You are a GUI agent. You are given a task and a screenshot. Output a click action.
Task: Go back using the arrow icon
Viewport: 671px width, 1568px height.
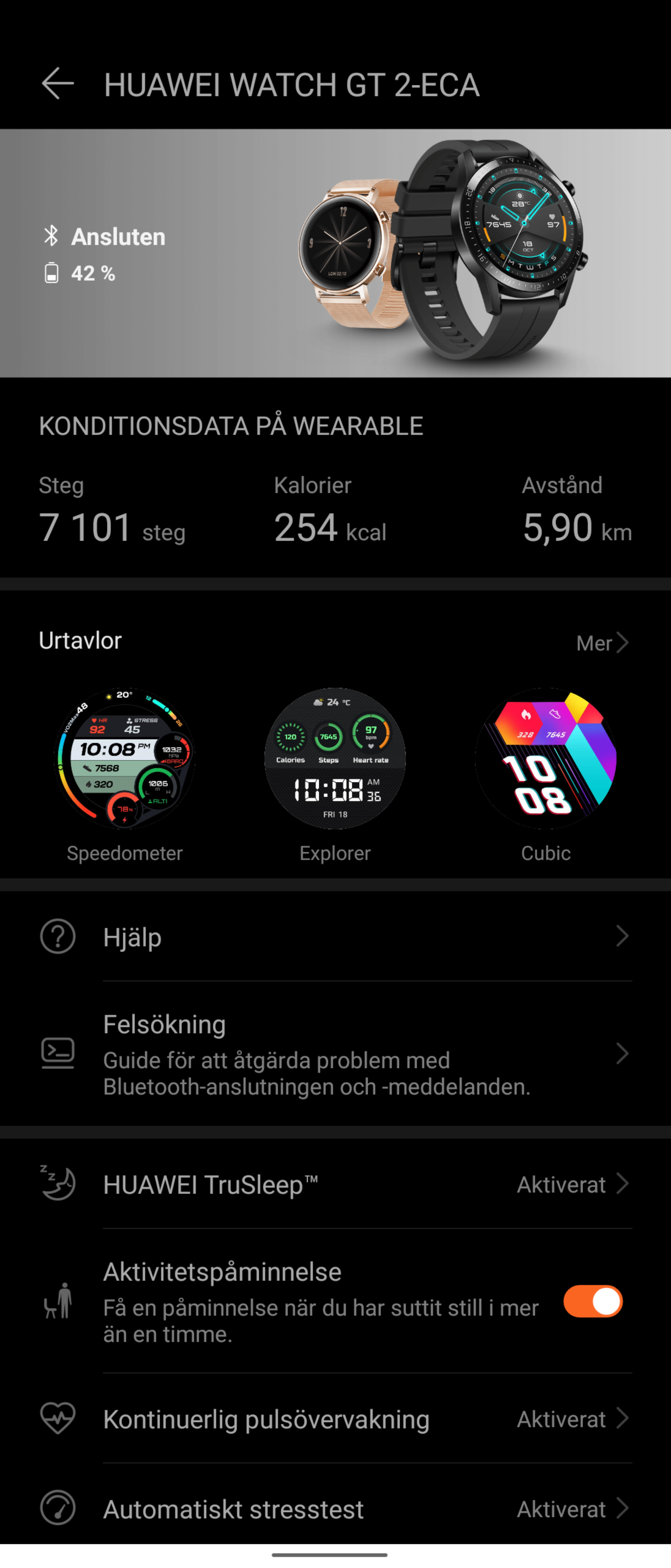58,83
